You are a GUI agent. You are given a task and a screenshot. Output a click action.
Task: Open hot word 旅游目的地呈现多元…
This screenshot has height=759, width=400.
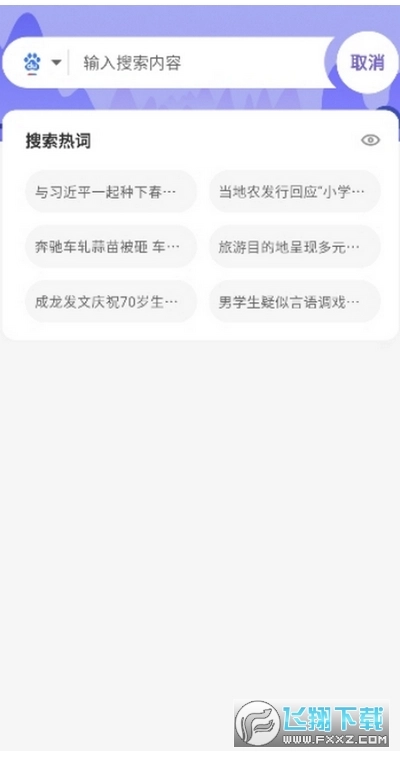(295, 246)
